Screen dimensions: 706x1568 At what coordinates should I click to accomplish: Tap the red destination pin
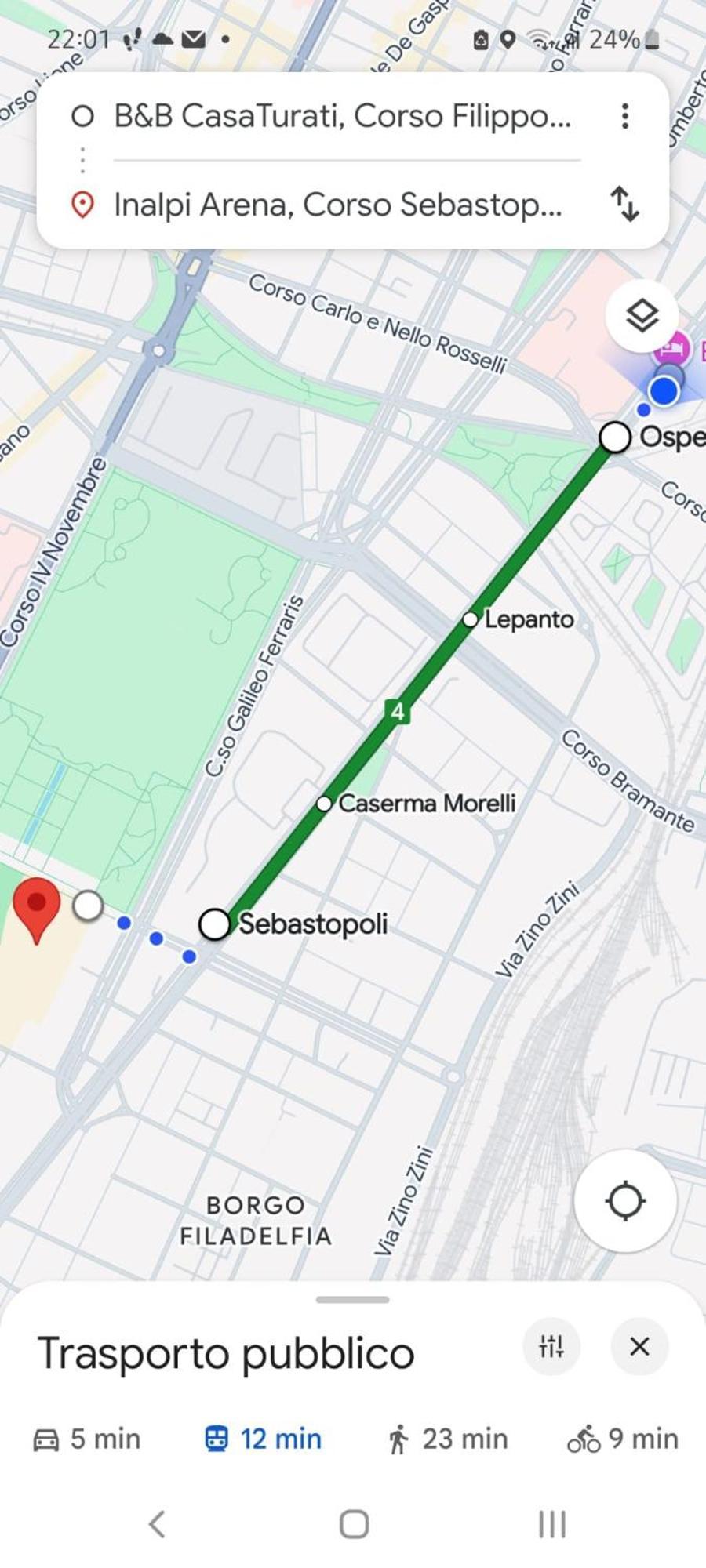[x=36, y=906]
